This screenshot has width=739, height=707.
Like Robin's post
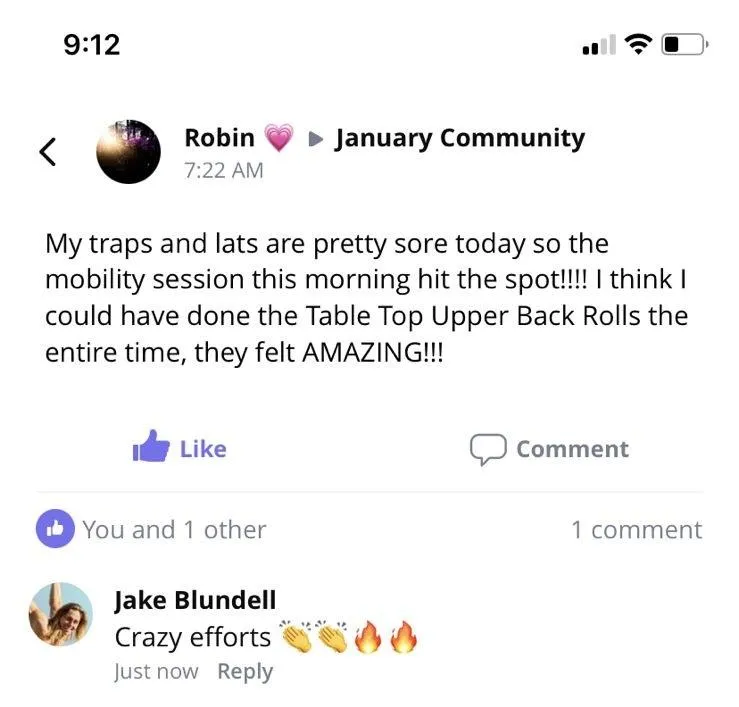click(180, 449)
